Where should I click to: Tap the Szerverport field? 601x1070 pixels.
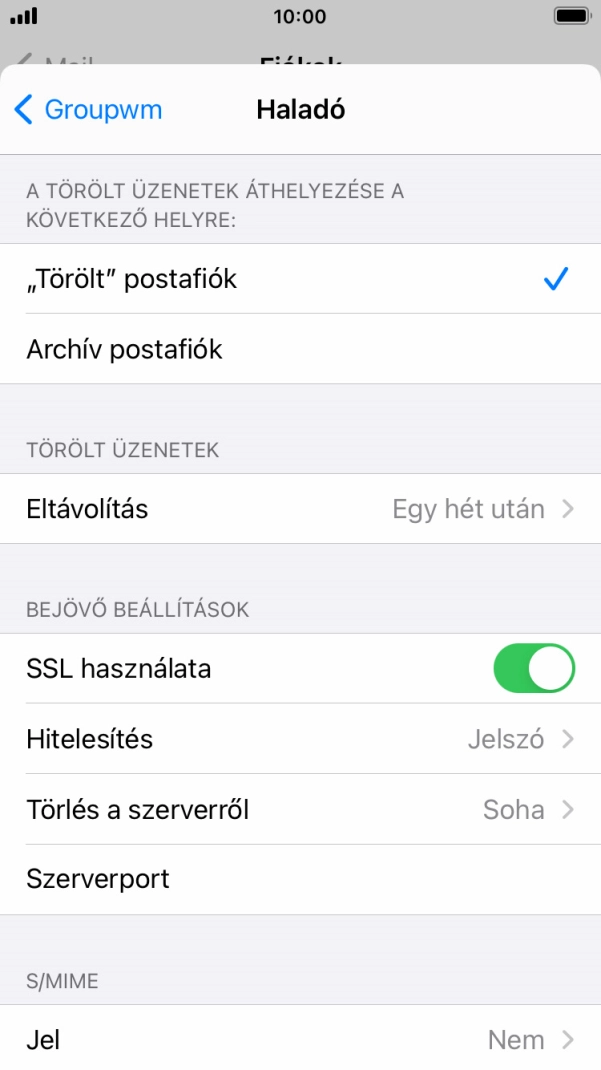pos(300,879)
